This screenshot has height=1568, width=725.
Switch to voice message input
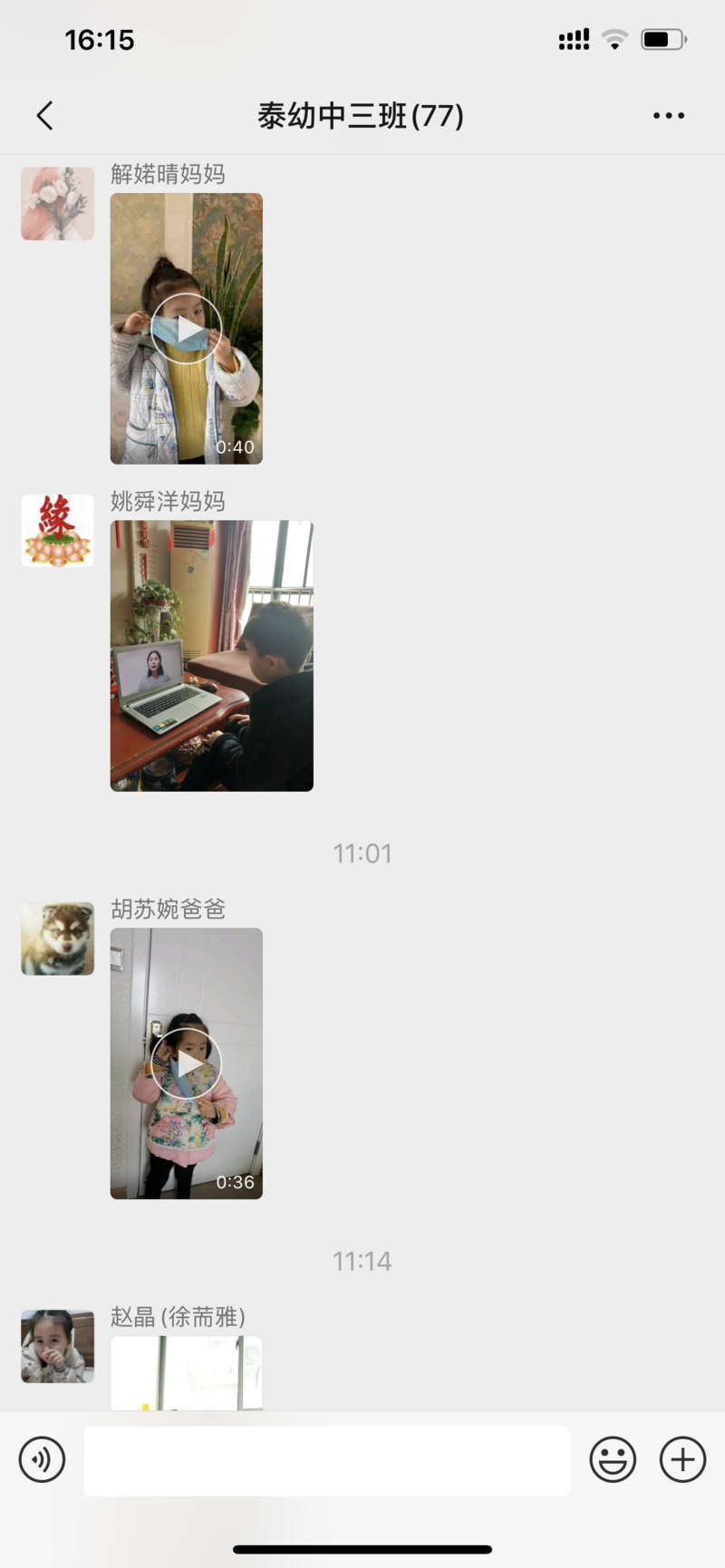coord(43,1459)
